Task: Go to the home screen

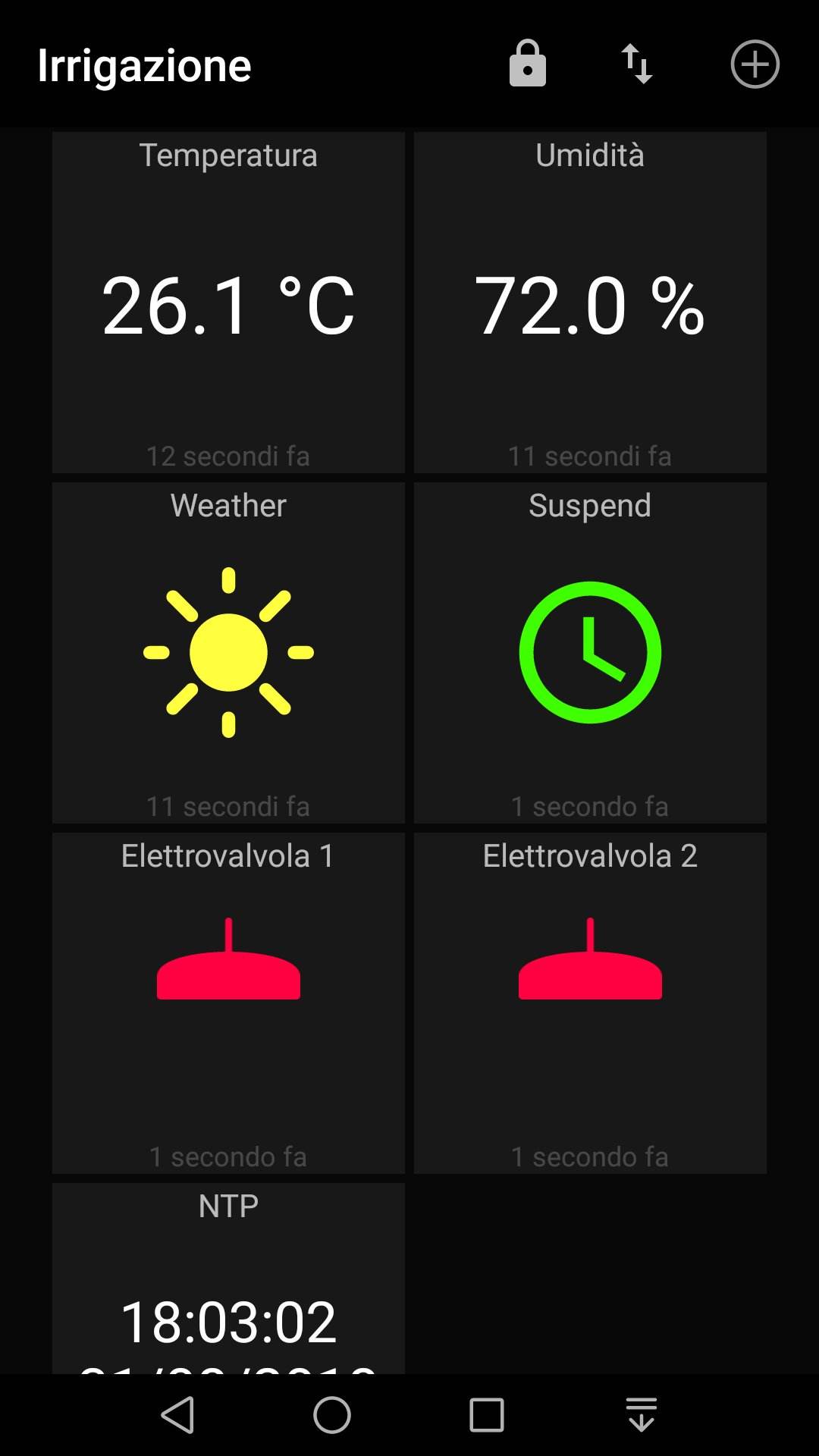Action: pos(332,1415)
